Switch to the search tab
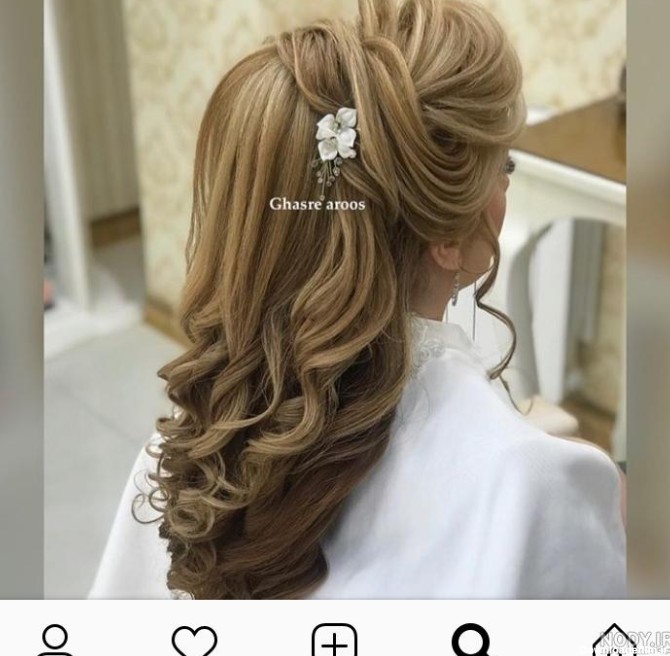Image resolution: width=670 pixels, height=656 pixels. click(x=471, y=640)
